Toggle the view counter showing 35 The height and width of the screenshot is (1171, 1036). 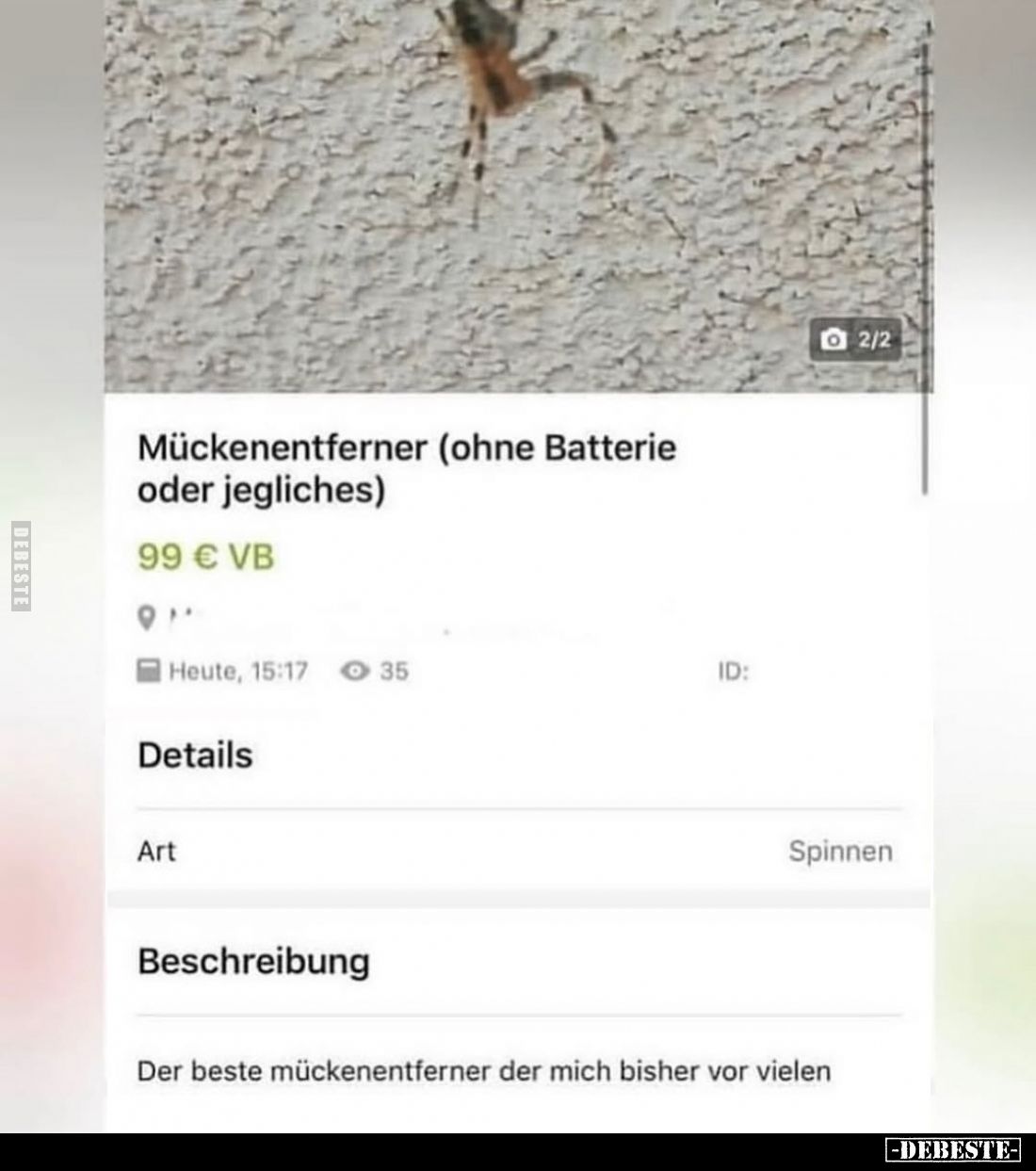[x=377, y=671]
